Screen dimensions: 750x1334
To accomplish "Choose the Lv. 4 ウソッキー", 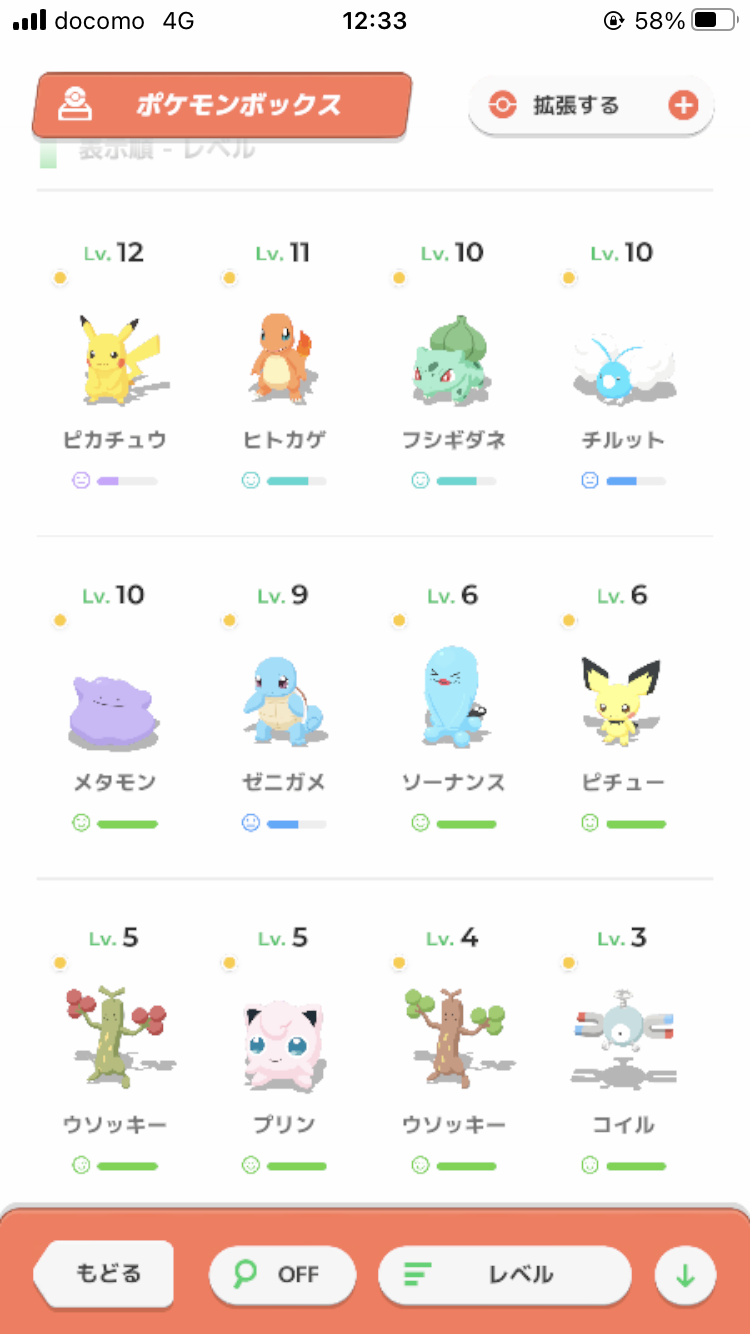I will pos(454,1044).
